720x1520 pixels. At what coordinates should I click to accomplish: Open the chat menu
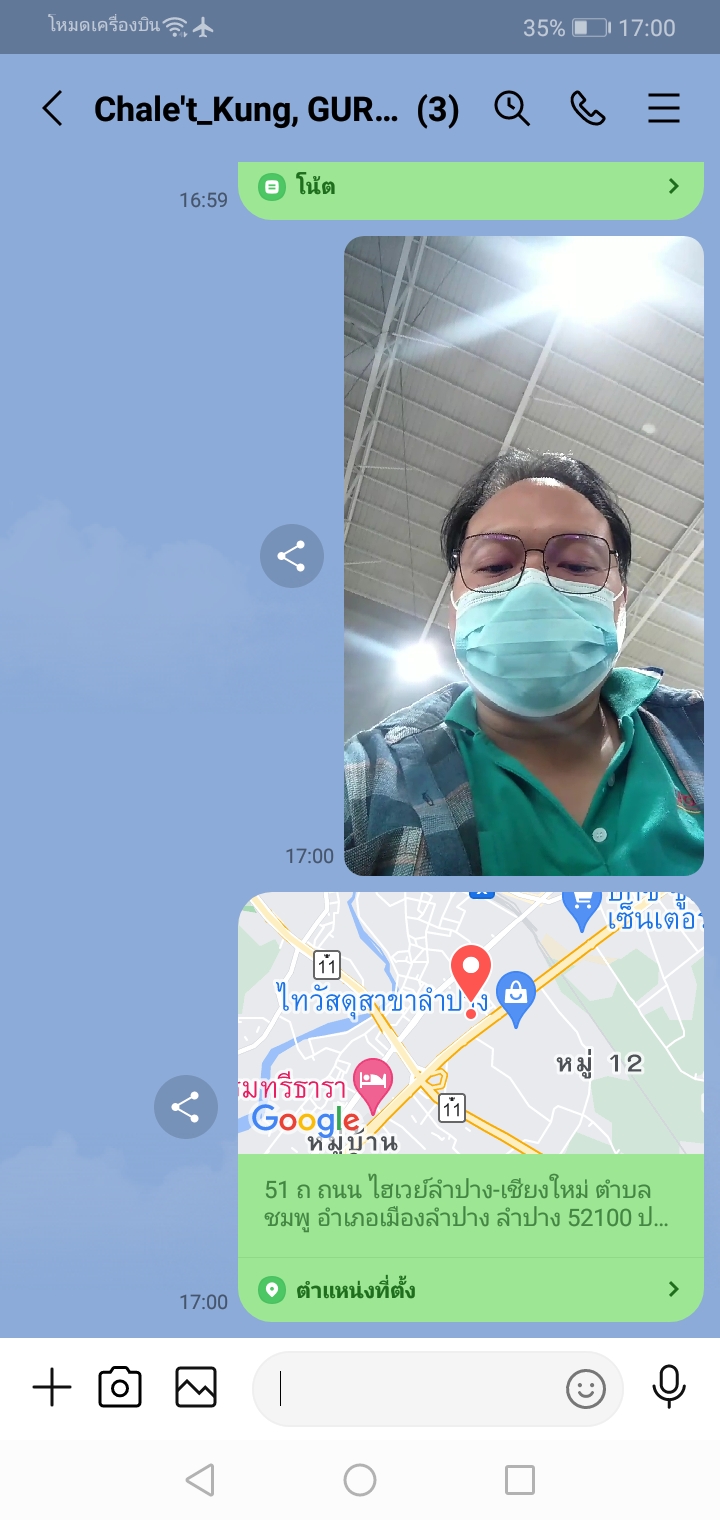664,108
